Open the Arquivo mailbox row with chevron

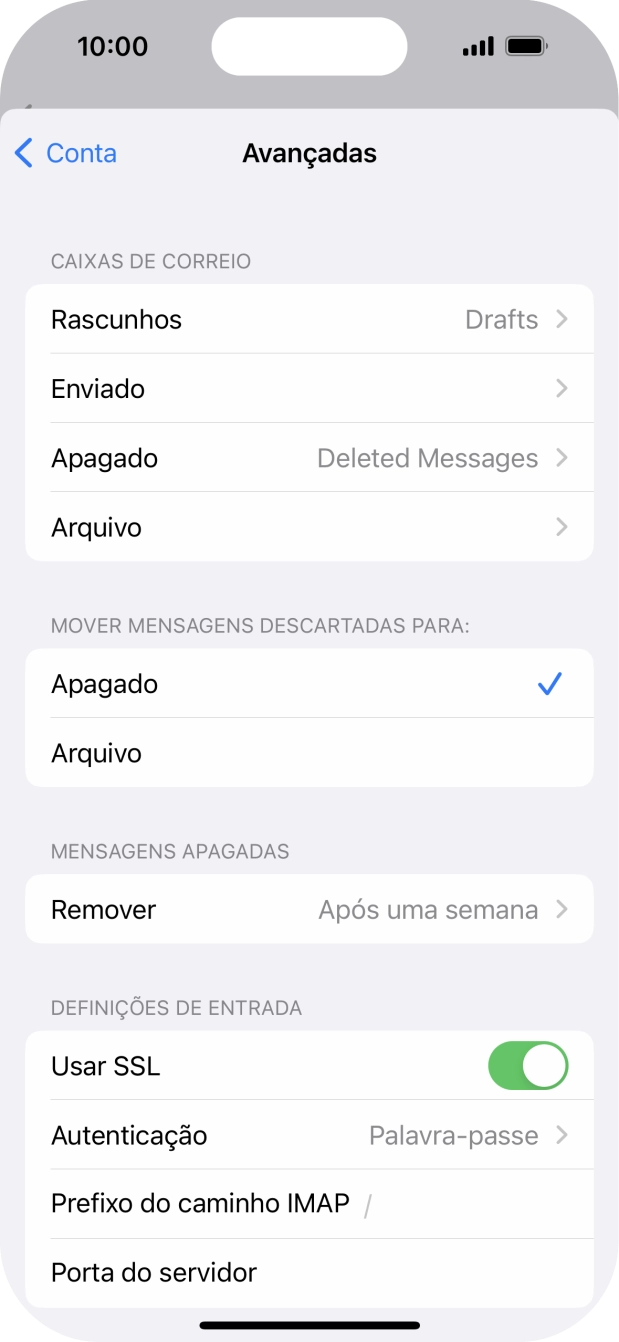309,527
